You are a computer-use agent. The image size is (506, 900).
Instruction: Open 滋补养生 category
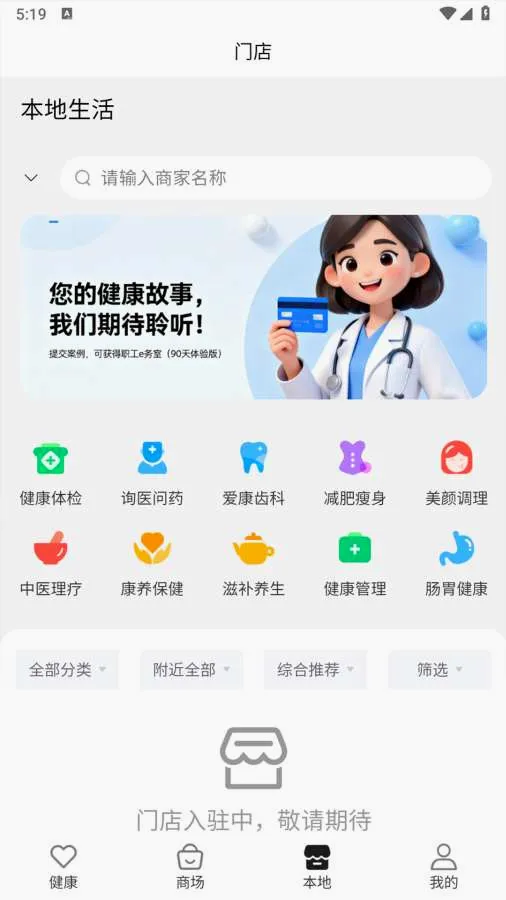click(253, 564)
